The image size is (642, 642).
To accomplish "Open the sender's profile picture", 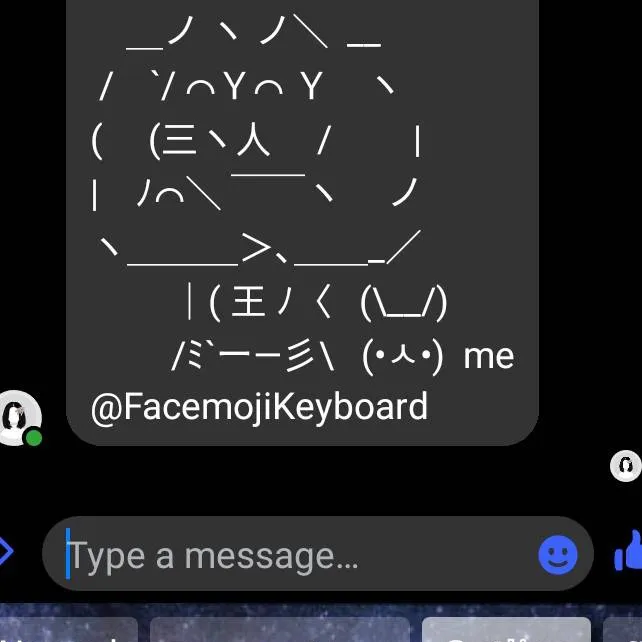I will click(20, 416).
